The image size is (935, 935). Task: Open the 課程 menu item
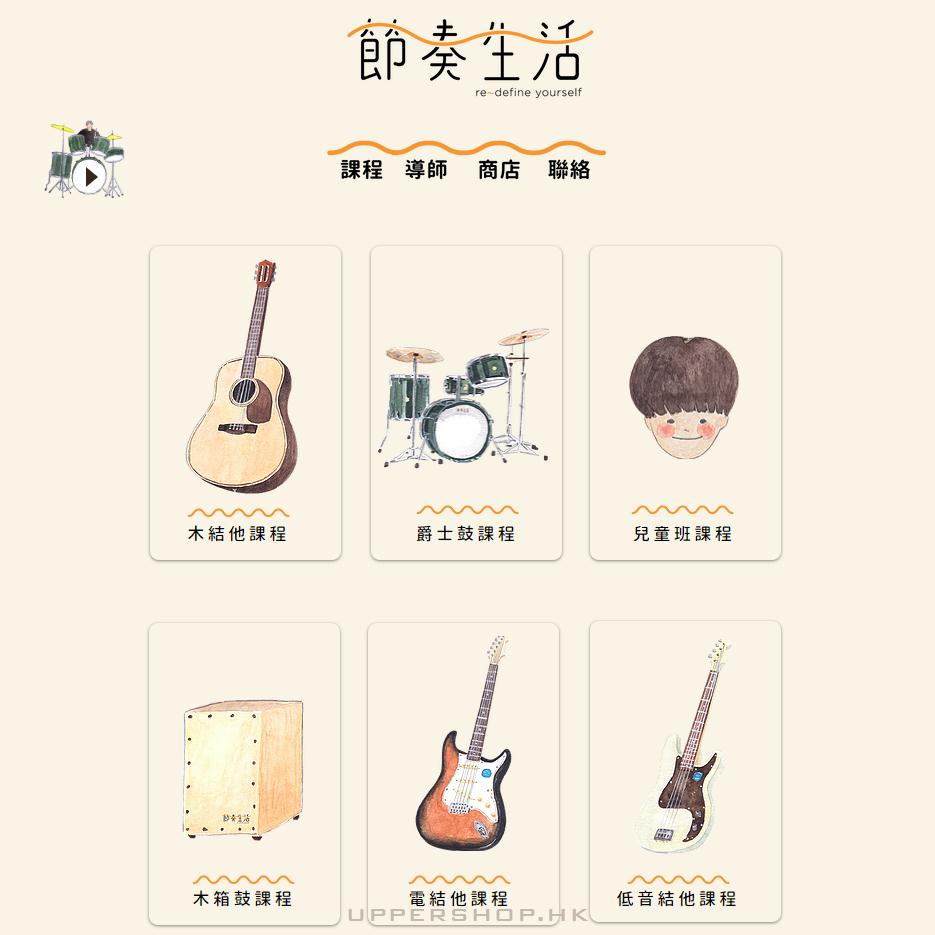[362, 170]
